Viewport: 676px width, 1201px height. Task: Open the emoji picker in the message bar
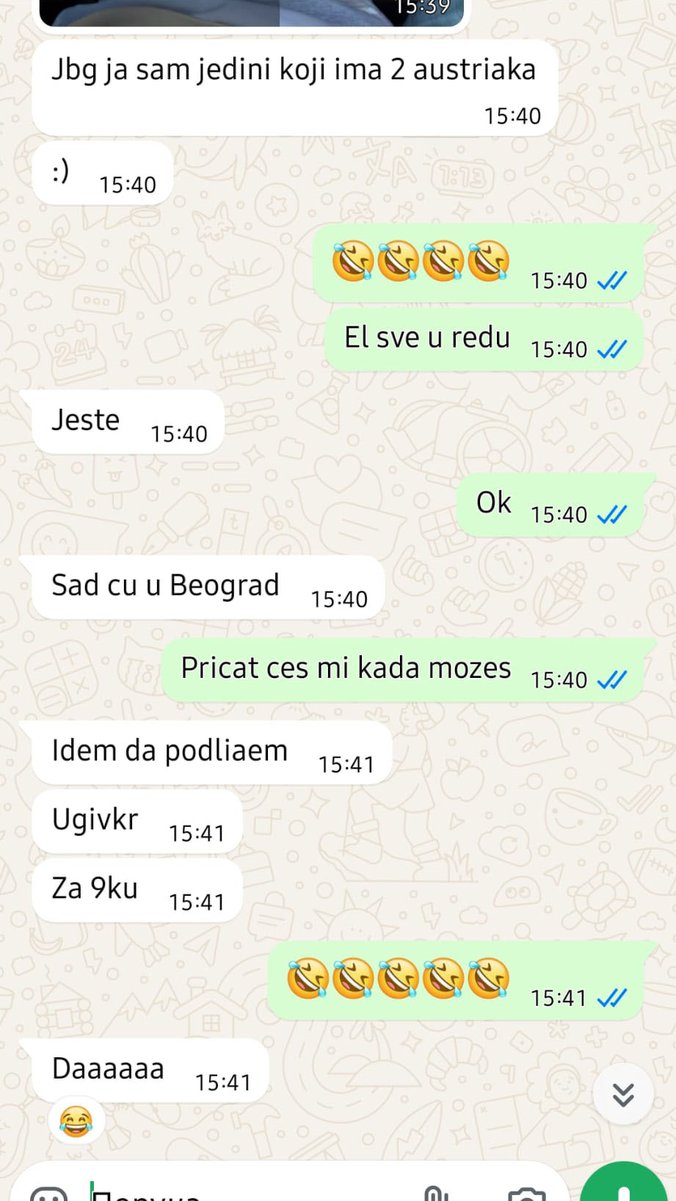tap(48, 1193)
